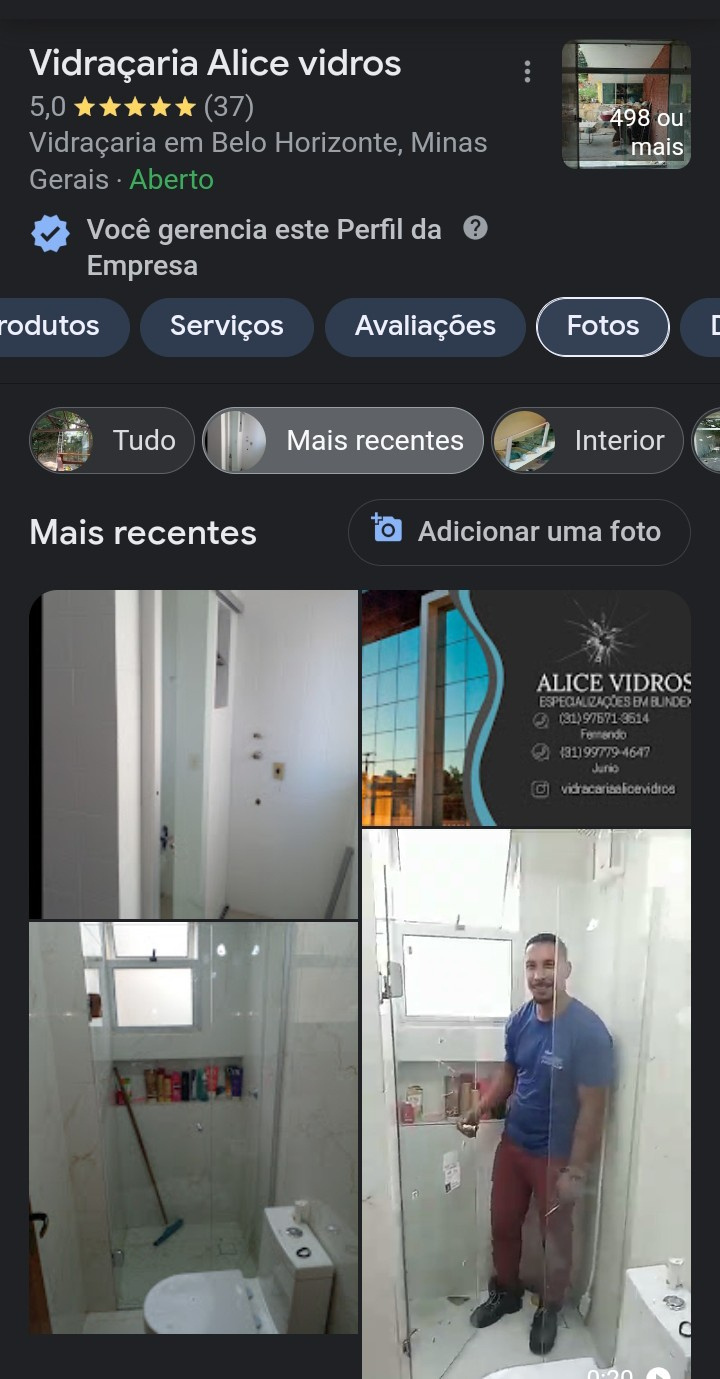Open the bathroom photo with shampoo shelf

pyautogui.click(x=193, y=1127)
